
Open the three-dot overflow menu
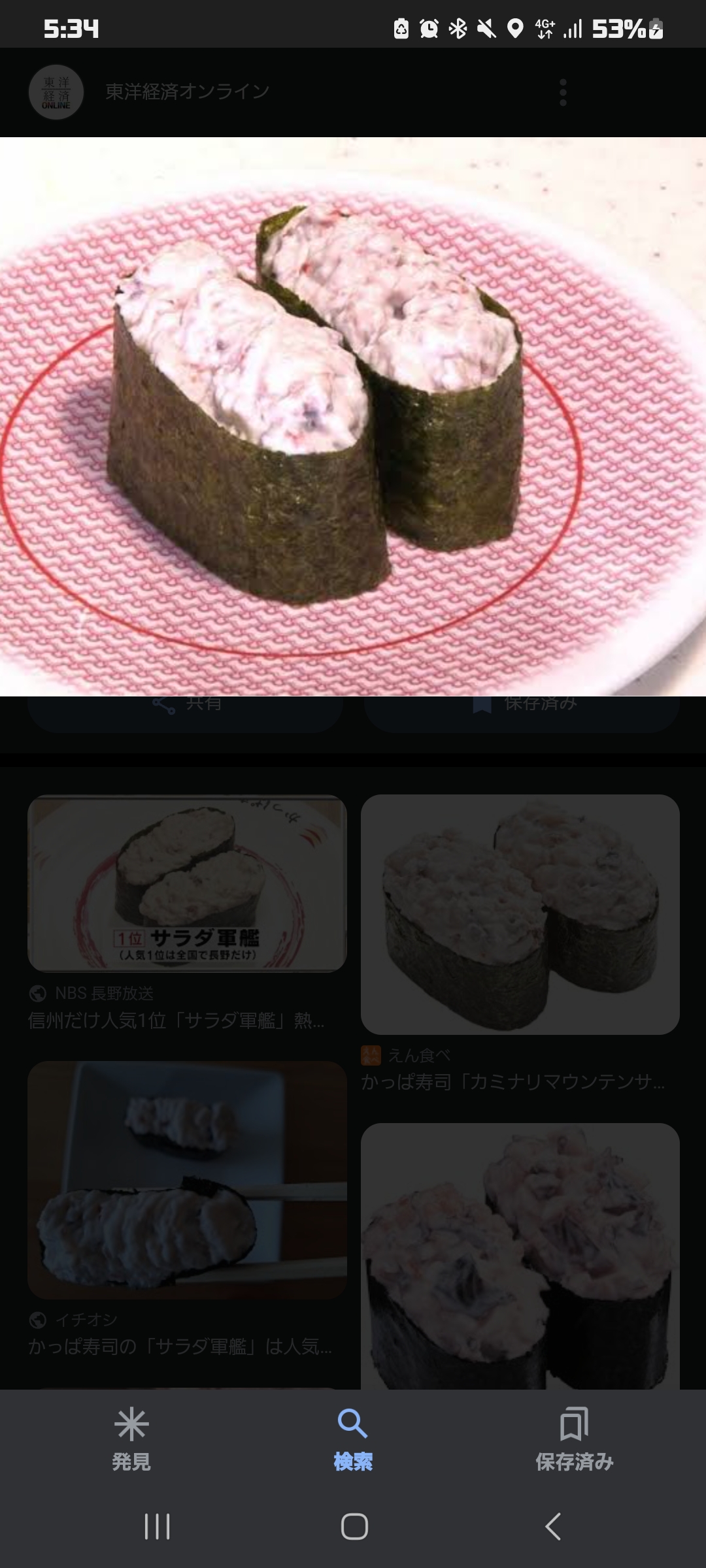tap(563, 92)
